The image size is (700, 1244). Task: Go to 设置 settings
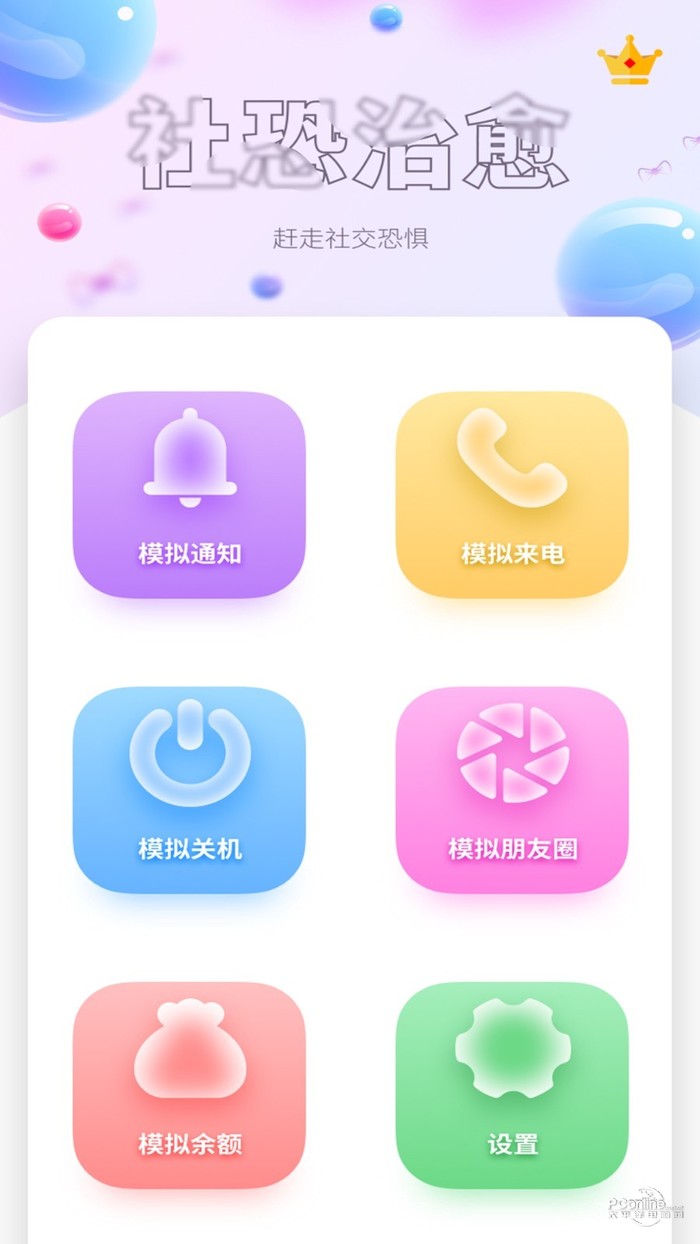click(512, 1084)
